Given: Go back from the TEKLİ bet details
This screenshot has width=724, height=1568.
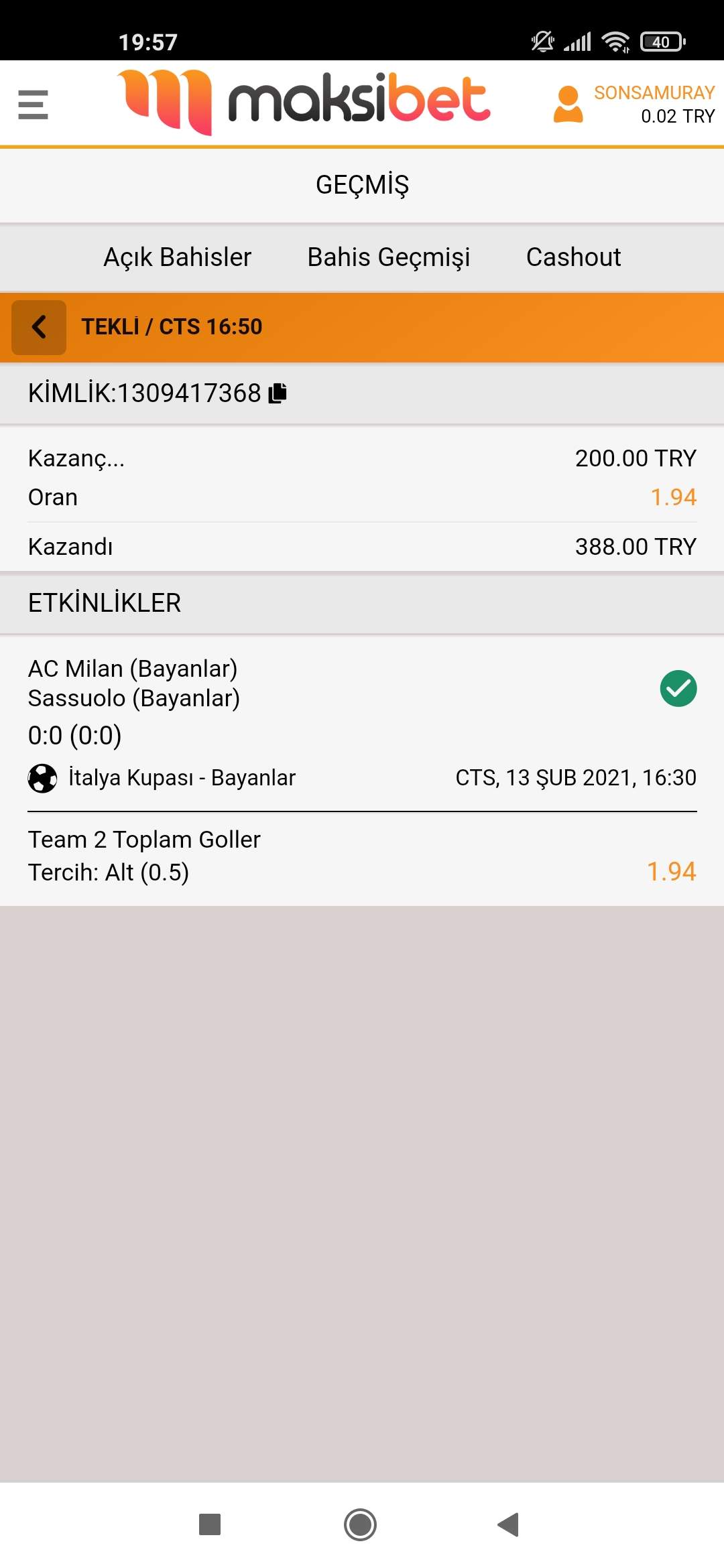Looking at the screenshot, I should click(x=39, y=327).
